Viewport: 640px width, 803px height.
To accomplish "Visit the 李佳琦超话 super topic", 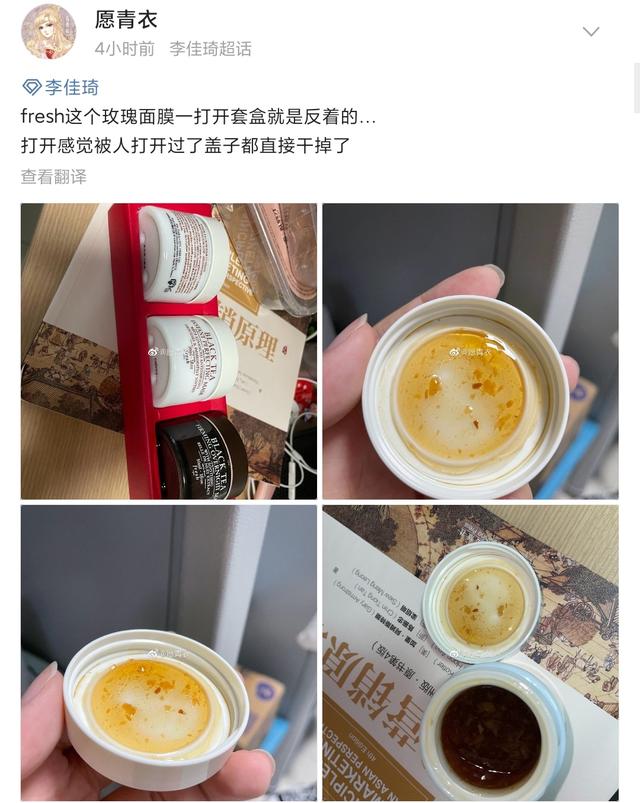I will click(x=210, y=48).
